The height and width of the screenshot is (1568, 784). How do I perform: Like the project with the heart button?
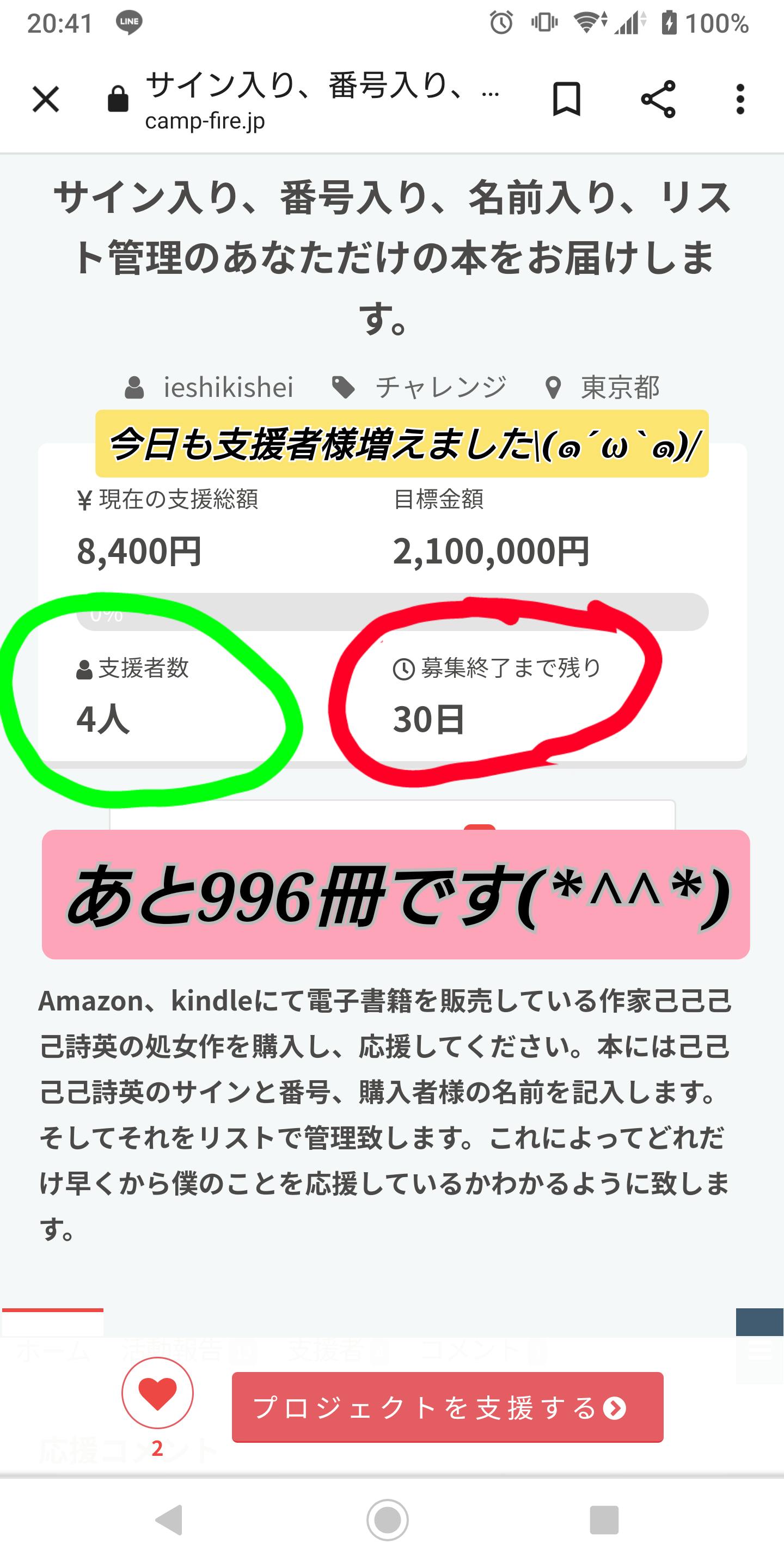click(x=158, y=1393)
